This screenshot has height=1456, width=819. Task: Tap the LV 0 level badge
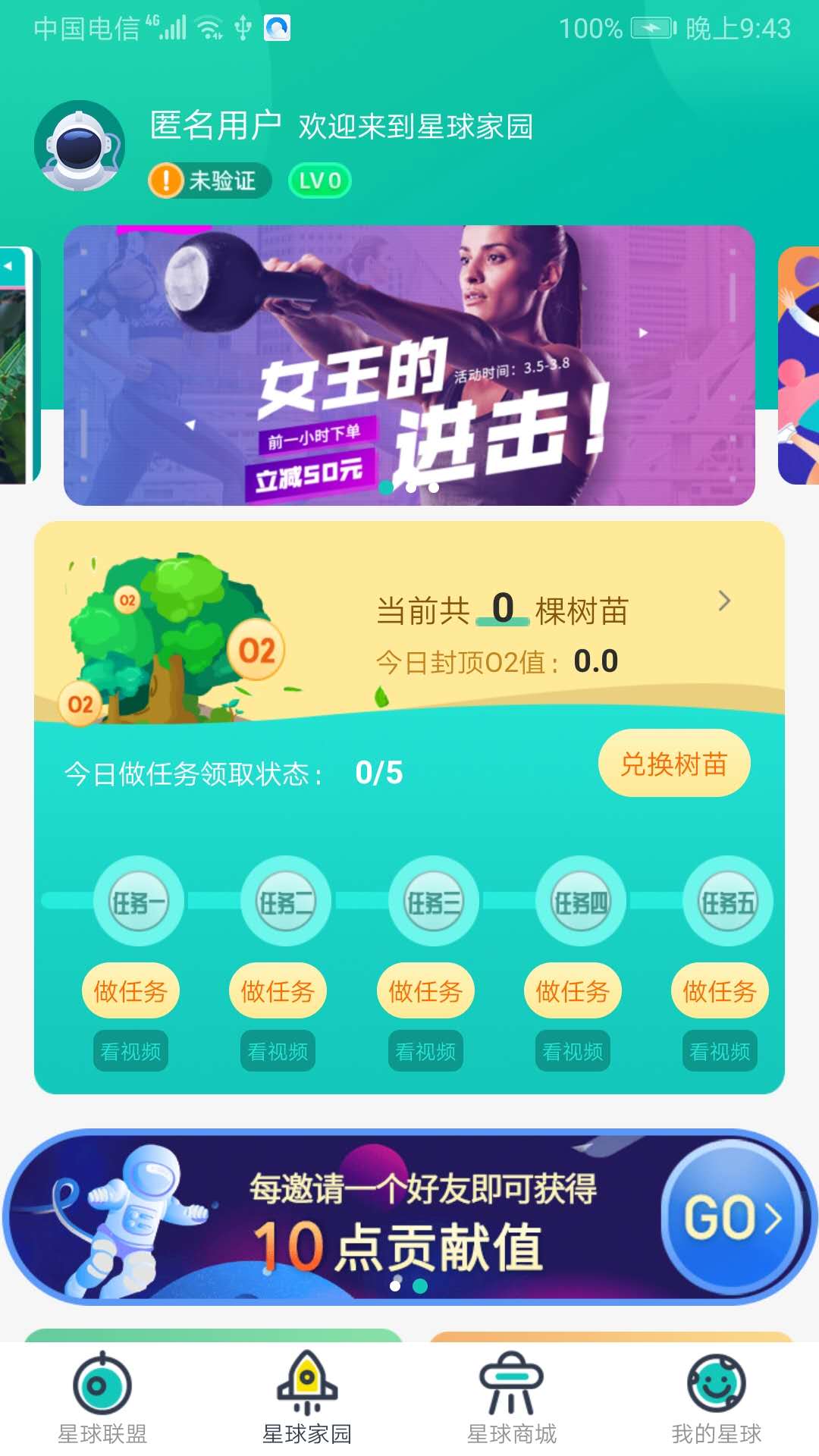(319, 181)
